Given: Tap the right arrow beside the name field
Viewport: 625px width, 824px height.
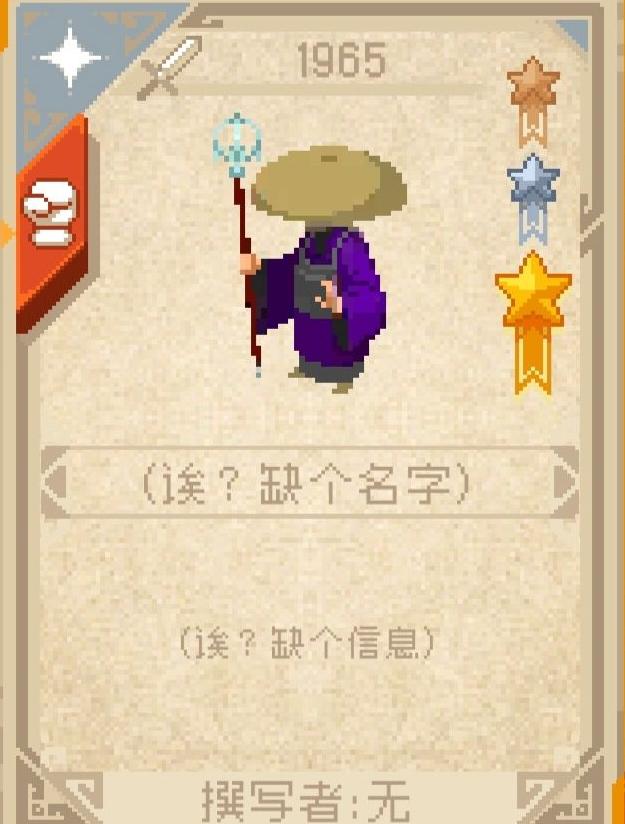Looking at the screenshot, I should click(566, 484).
